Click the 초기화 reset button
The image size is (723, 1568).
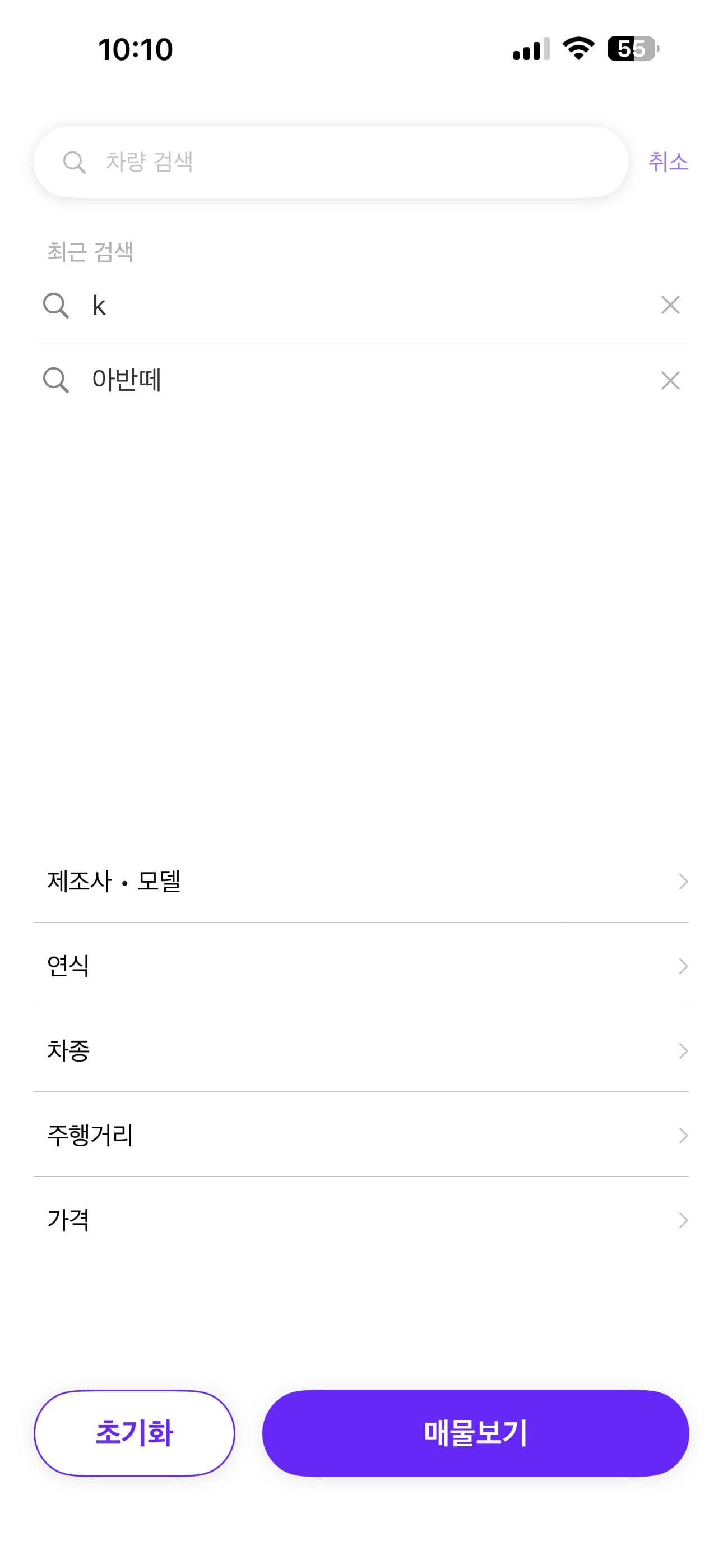coord(135,1432)
